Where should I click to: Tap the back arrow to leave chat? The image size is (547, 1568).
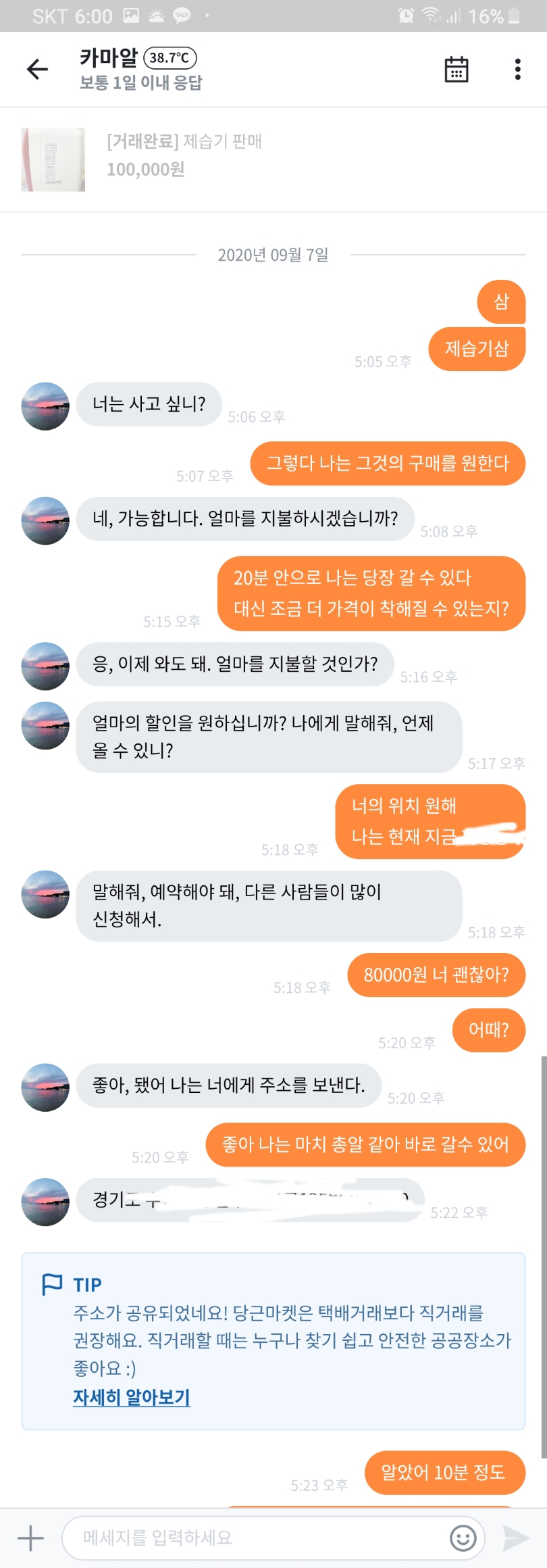pyautogui.click(x=38, y=70)
